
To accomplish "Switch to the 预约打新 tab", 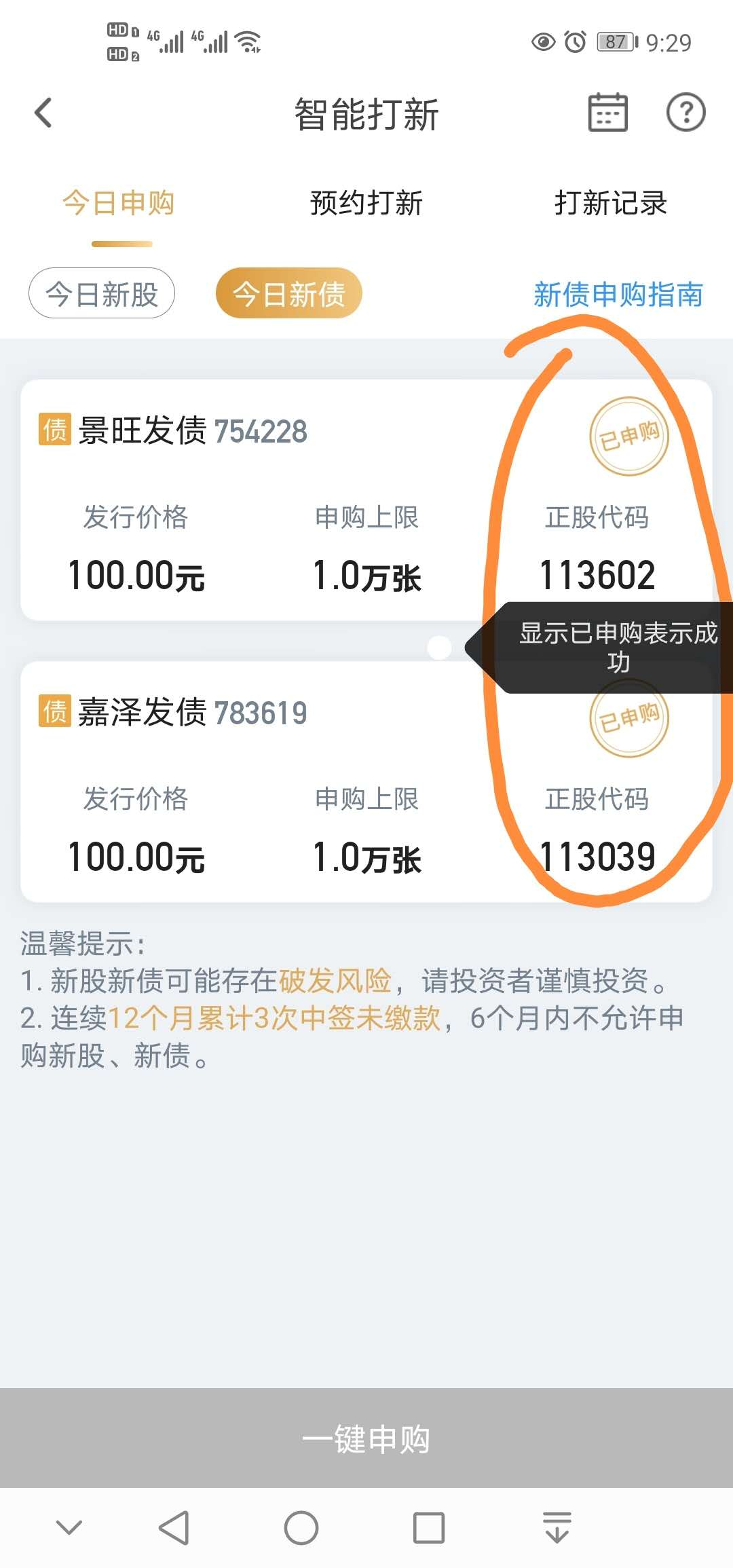I will tap(366, 203).
